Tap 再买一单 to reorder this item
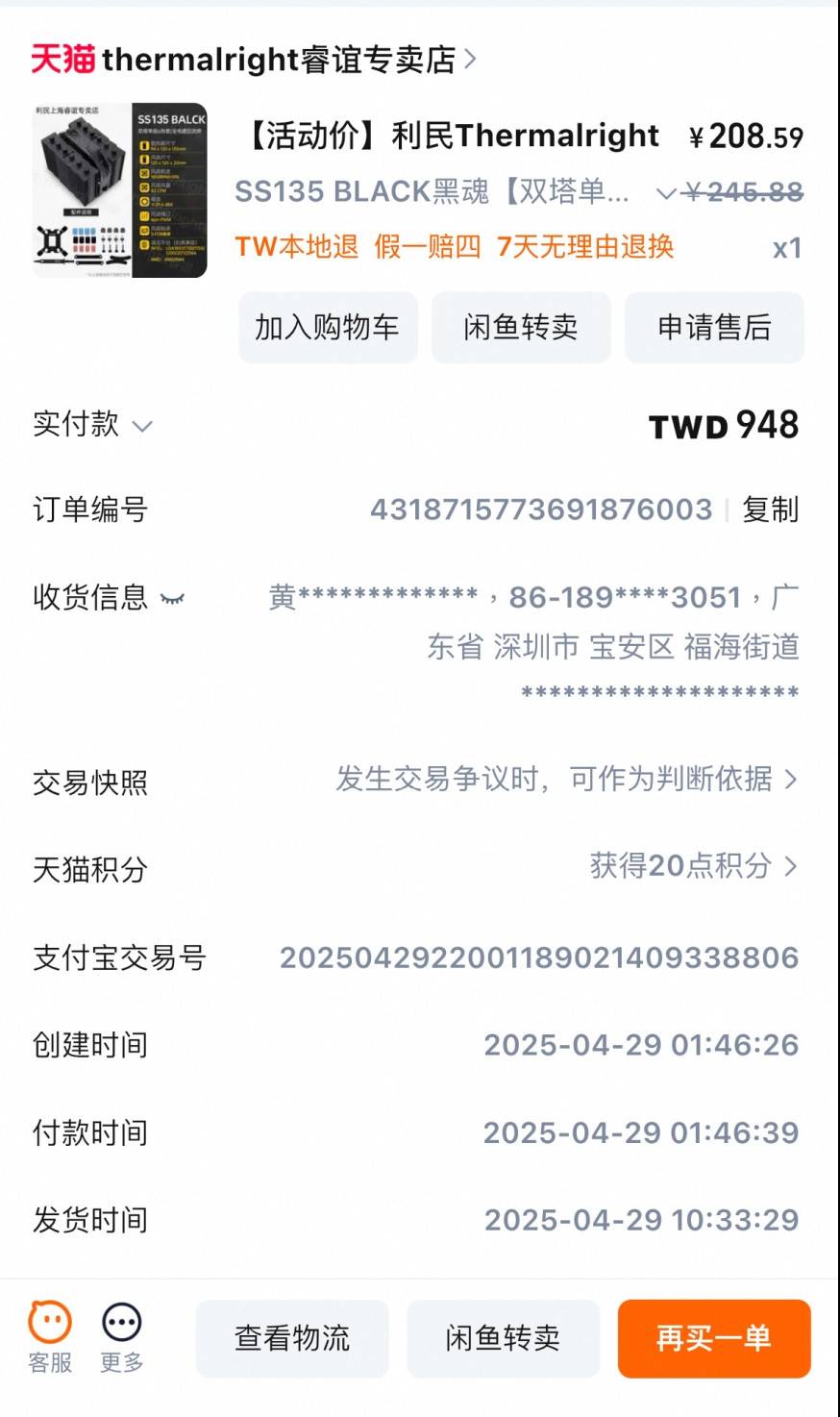The height and width of the screenshot is (1417, 840). pyautogui.click(x=714, y=1338)
